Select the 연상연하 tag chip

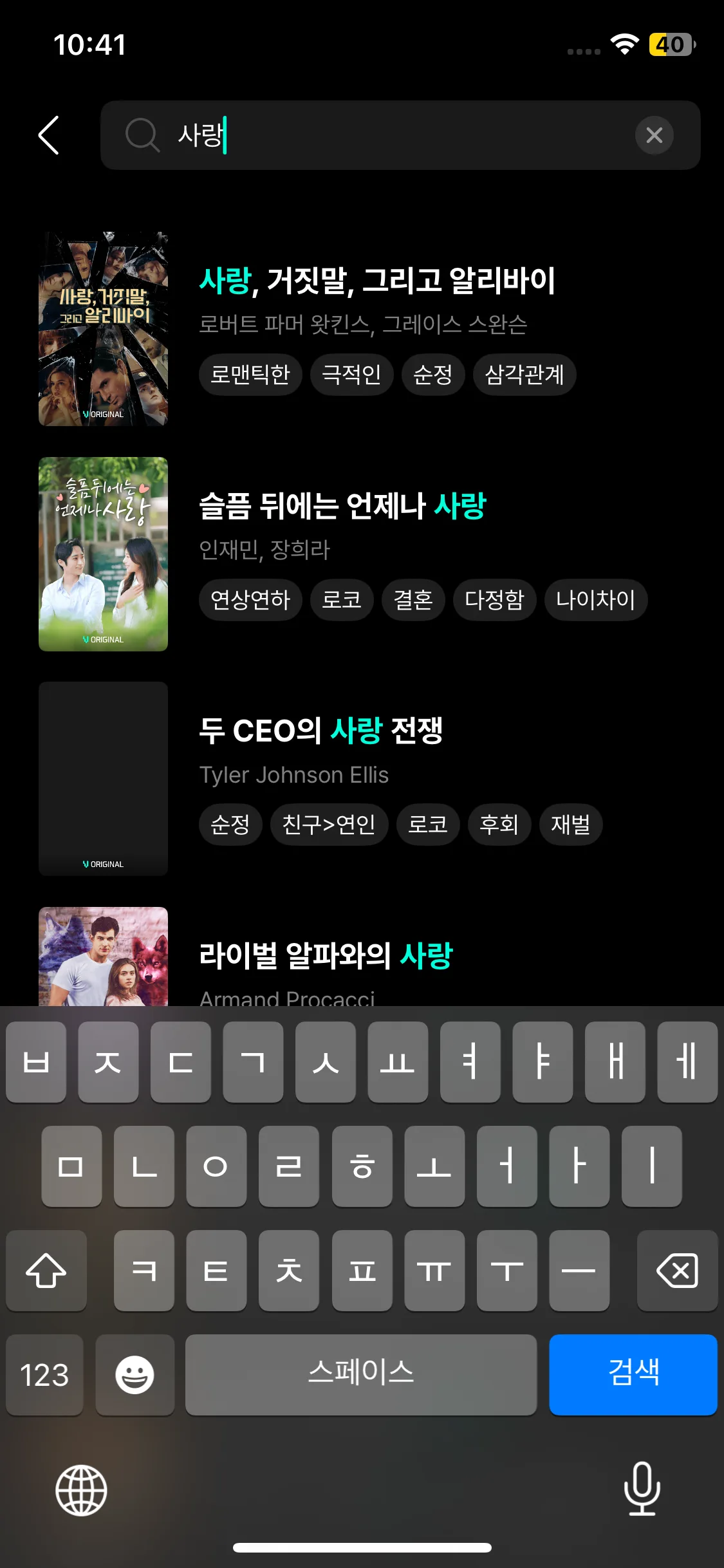pyautogui.click(x=250, y=600)
